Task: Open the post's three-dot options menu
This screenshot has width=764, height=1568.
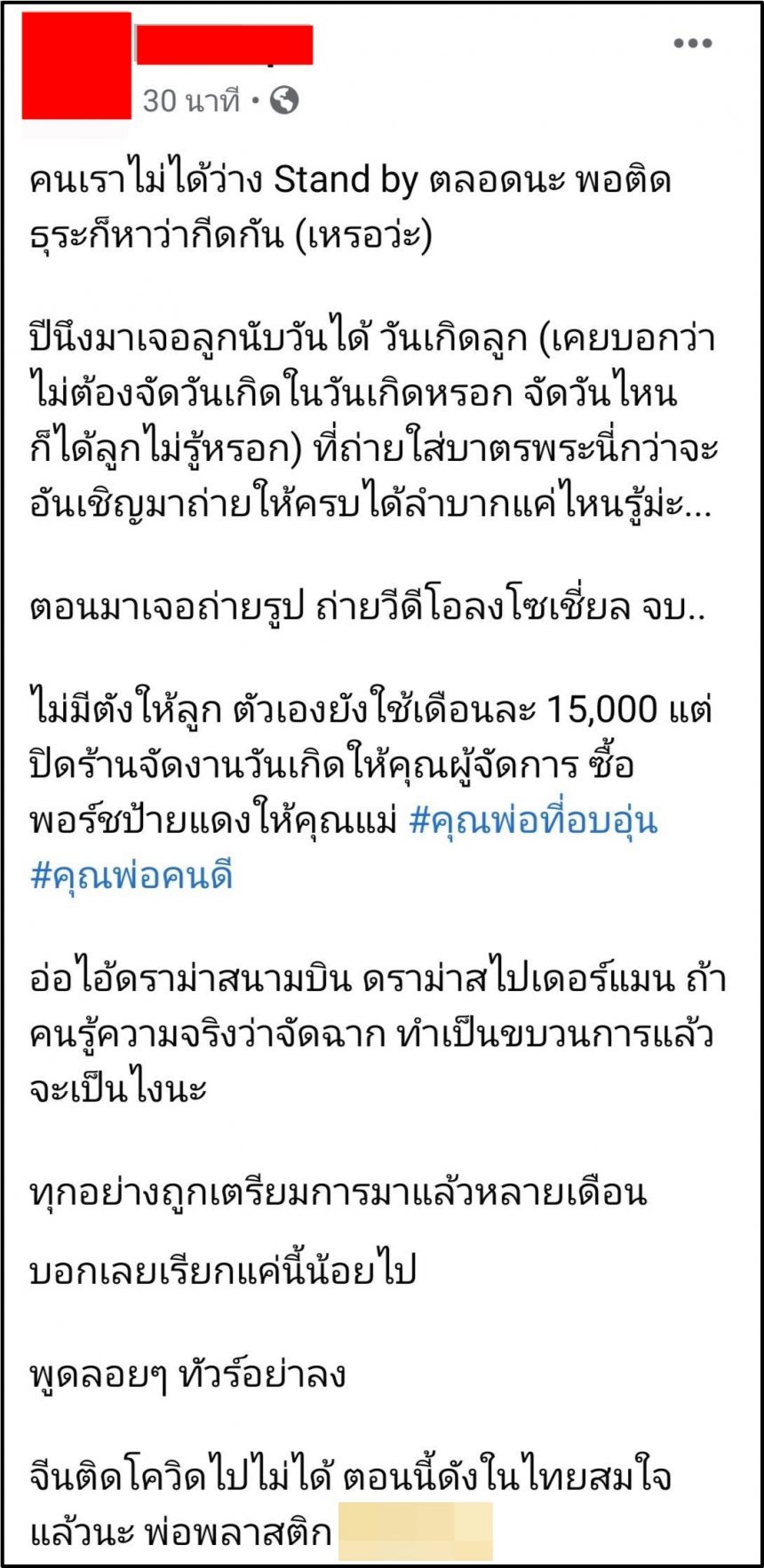Action: tap(692, 43)
